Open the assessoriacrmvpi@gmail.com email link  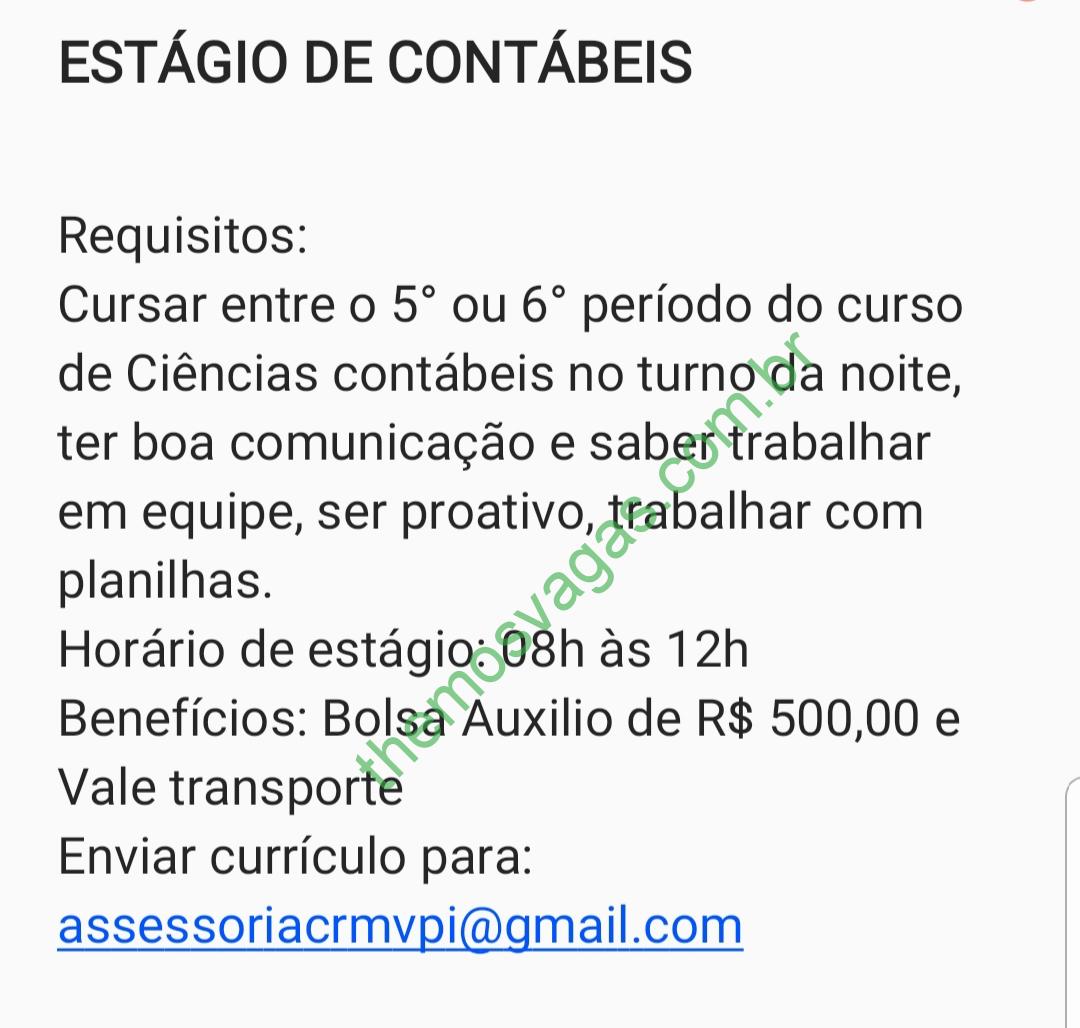click(x=400, y=926)
